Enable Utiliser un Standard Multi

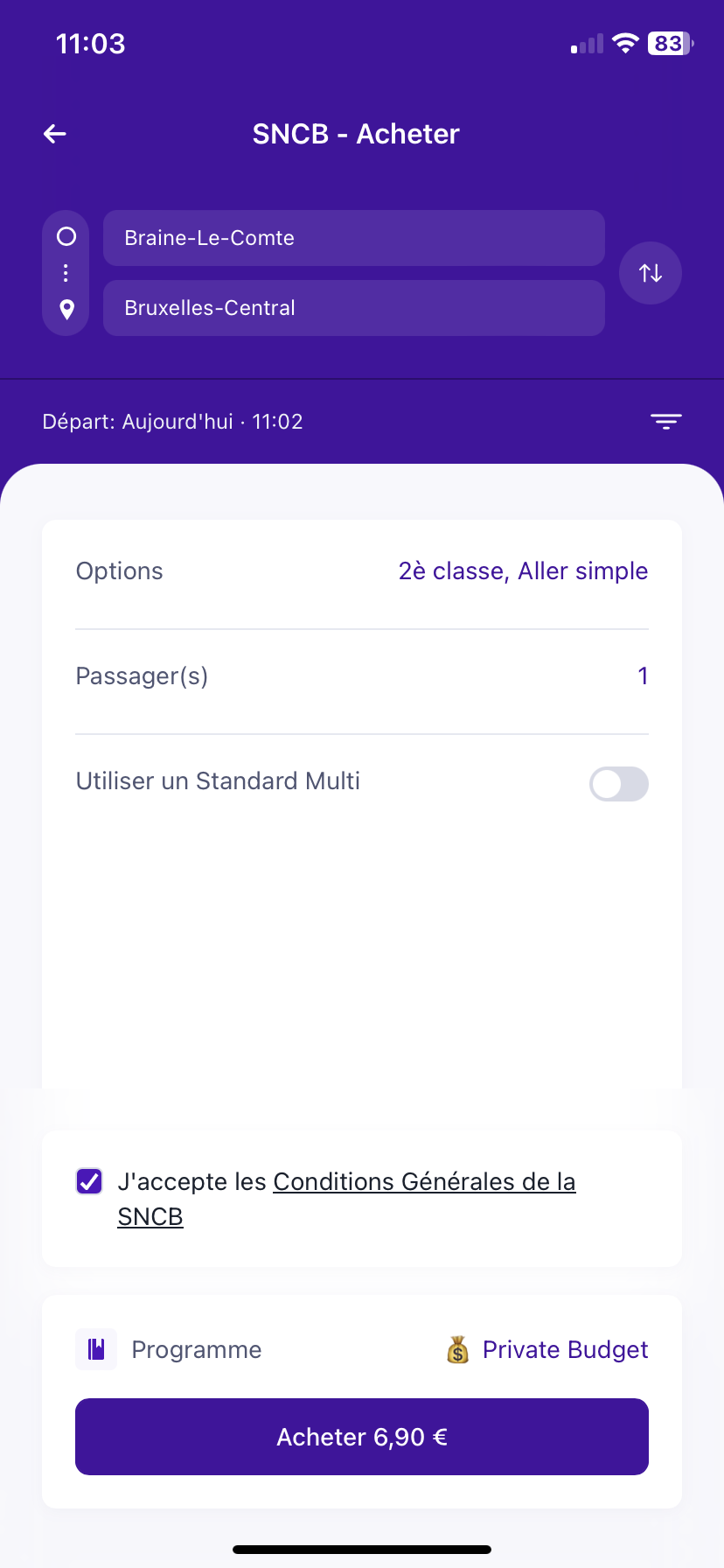pos(618,784)
